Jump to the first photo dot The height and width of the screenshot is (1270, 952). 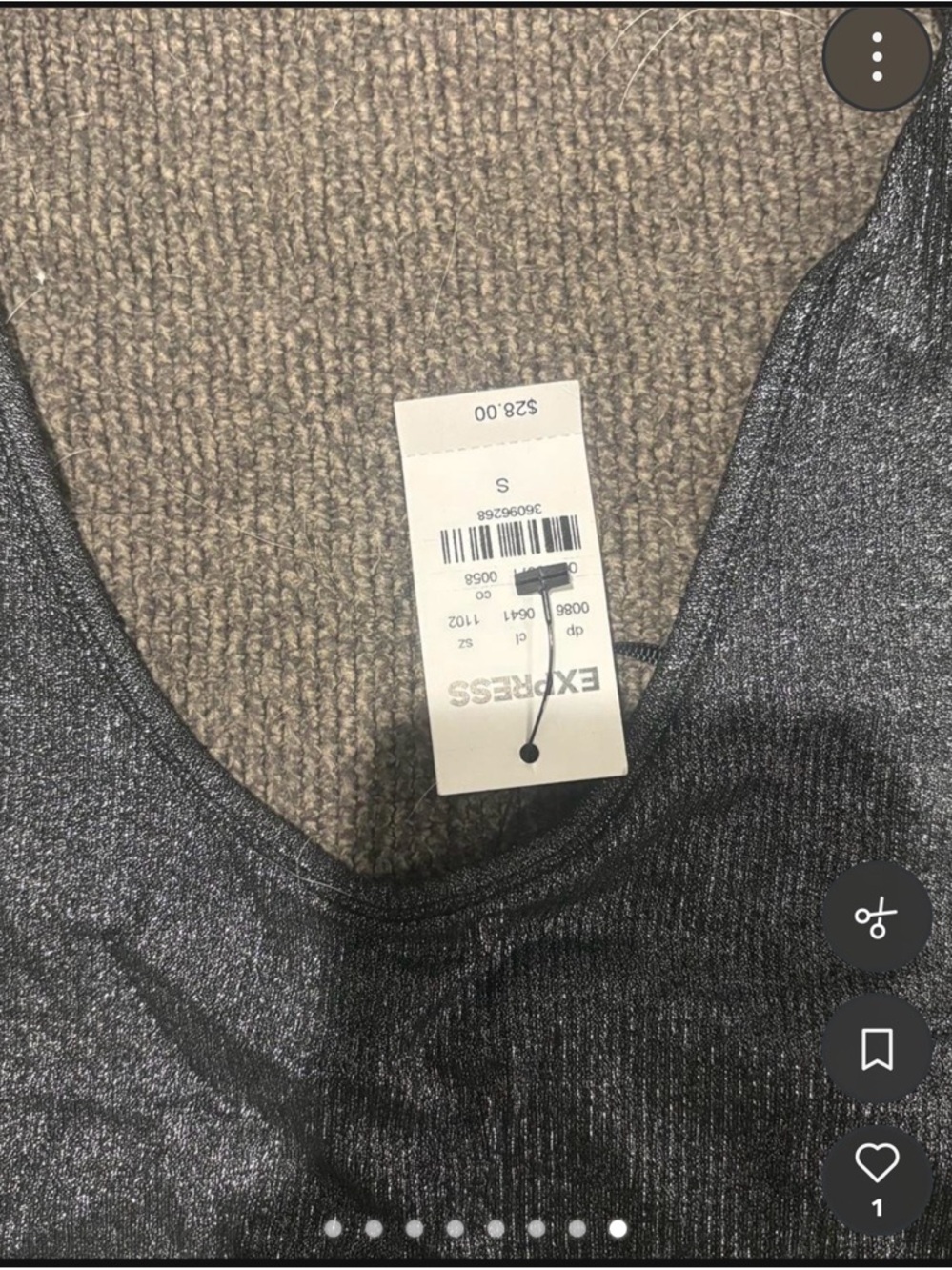tap(333, 1228)
